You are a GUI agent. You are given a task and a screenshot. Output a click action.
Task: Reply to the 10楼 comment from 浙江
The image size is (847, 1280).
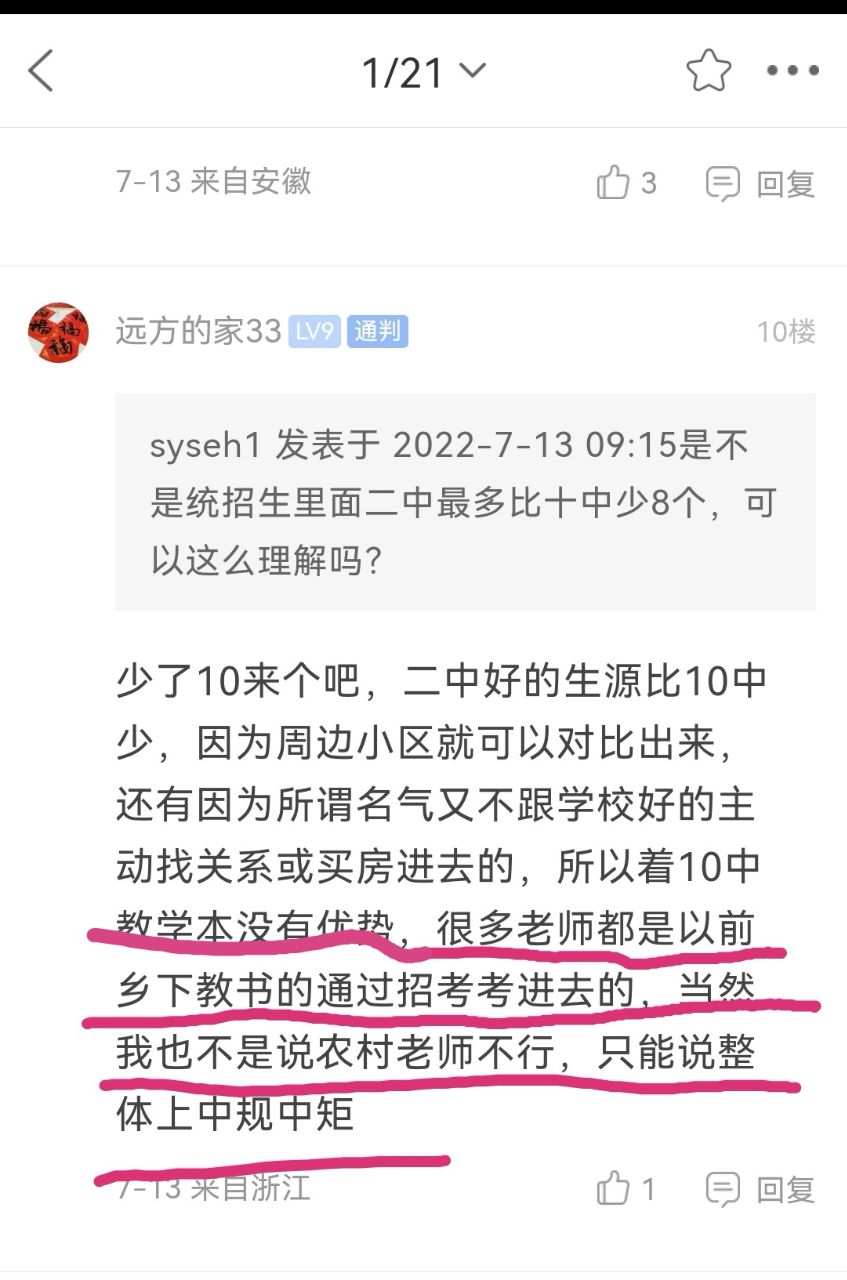point(760,1189)
